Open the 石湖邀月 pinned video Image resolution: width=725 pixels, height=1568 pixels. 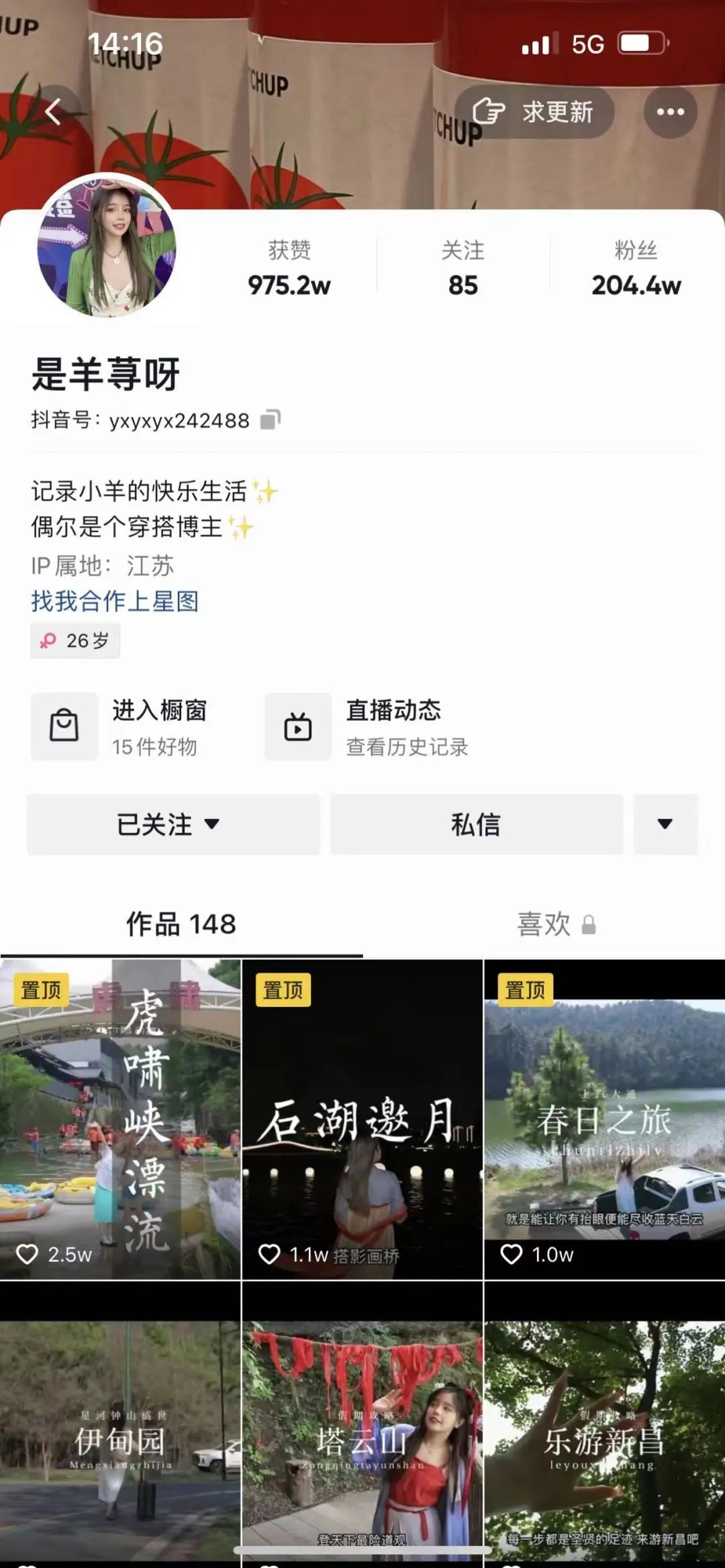(x=362, y=1119)
